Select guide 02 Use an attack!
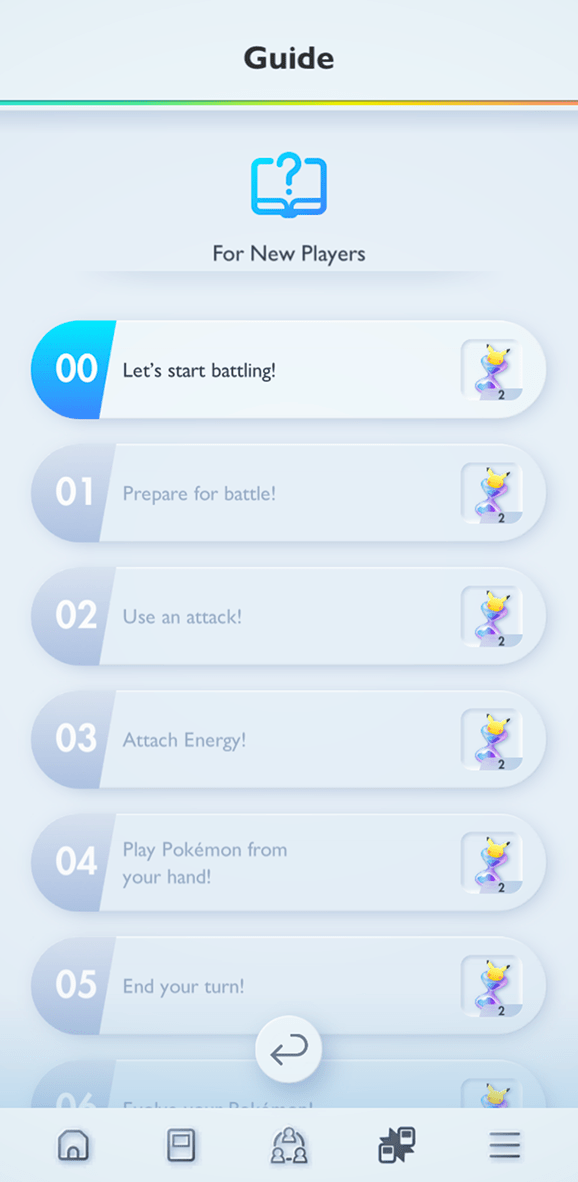Viewport: 578px width, 1182px height. point(289,616)
